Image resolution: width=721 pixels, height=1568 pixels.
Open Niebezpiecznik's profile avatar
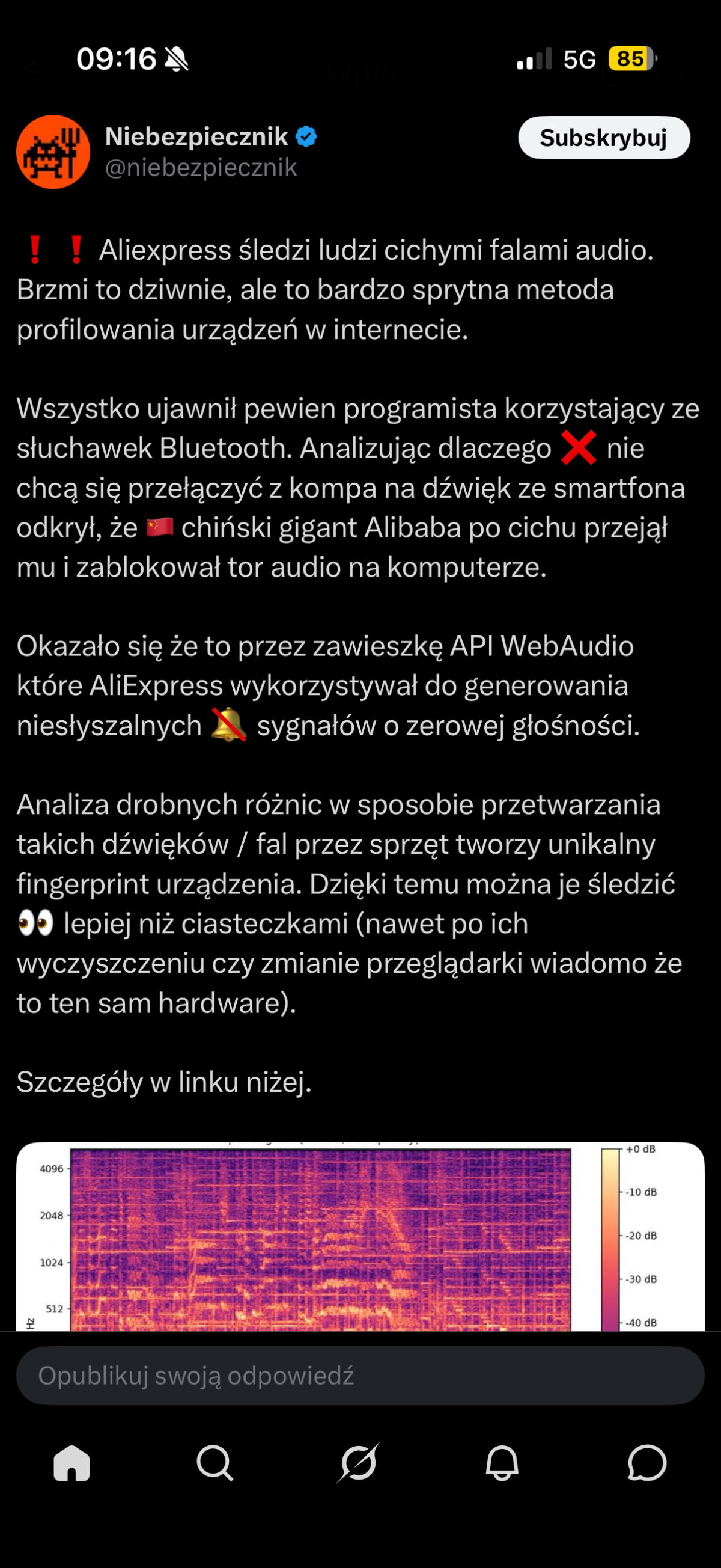[53, 152]
